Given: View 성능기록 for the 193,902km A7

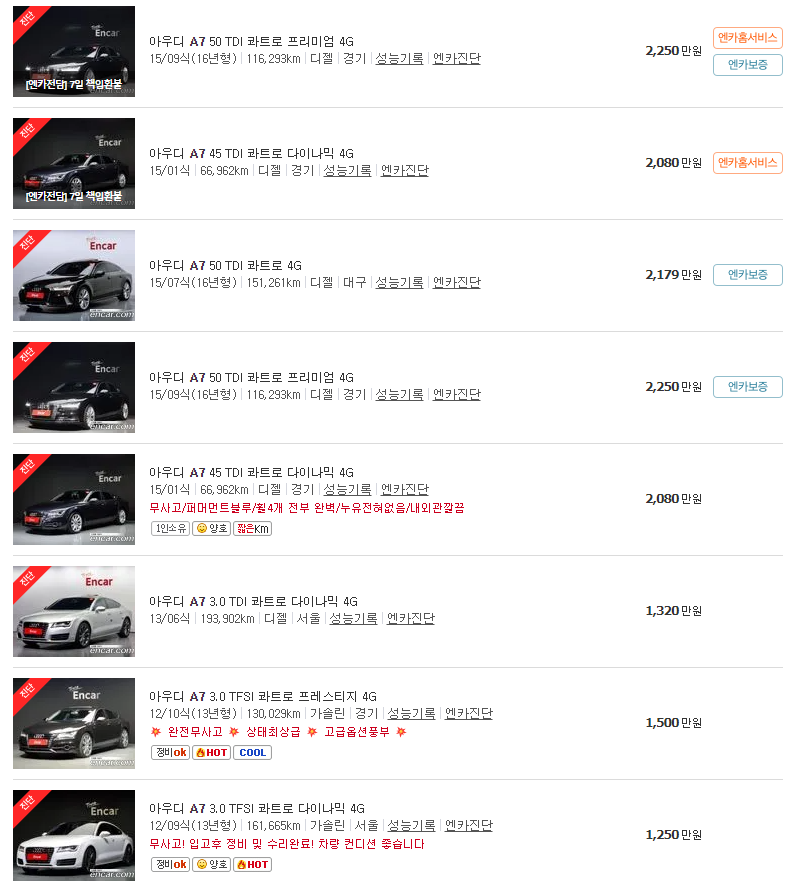Looking at the screenshot, I should [x=353, y=618].
